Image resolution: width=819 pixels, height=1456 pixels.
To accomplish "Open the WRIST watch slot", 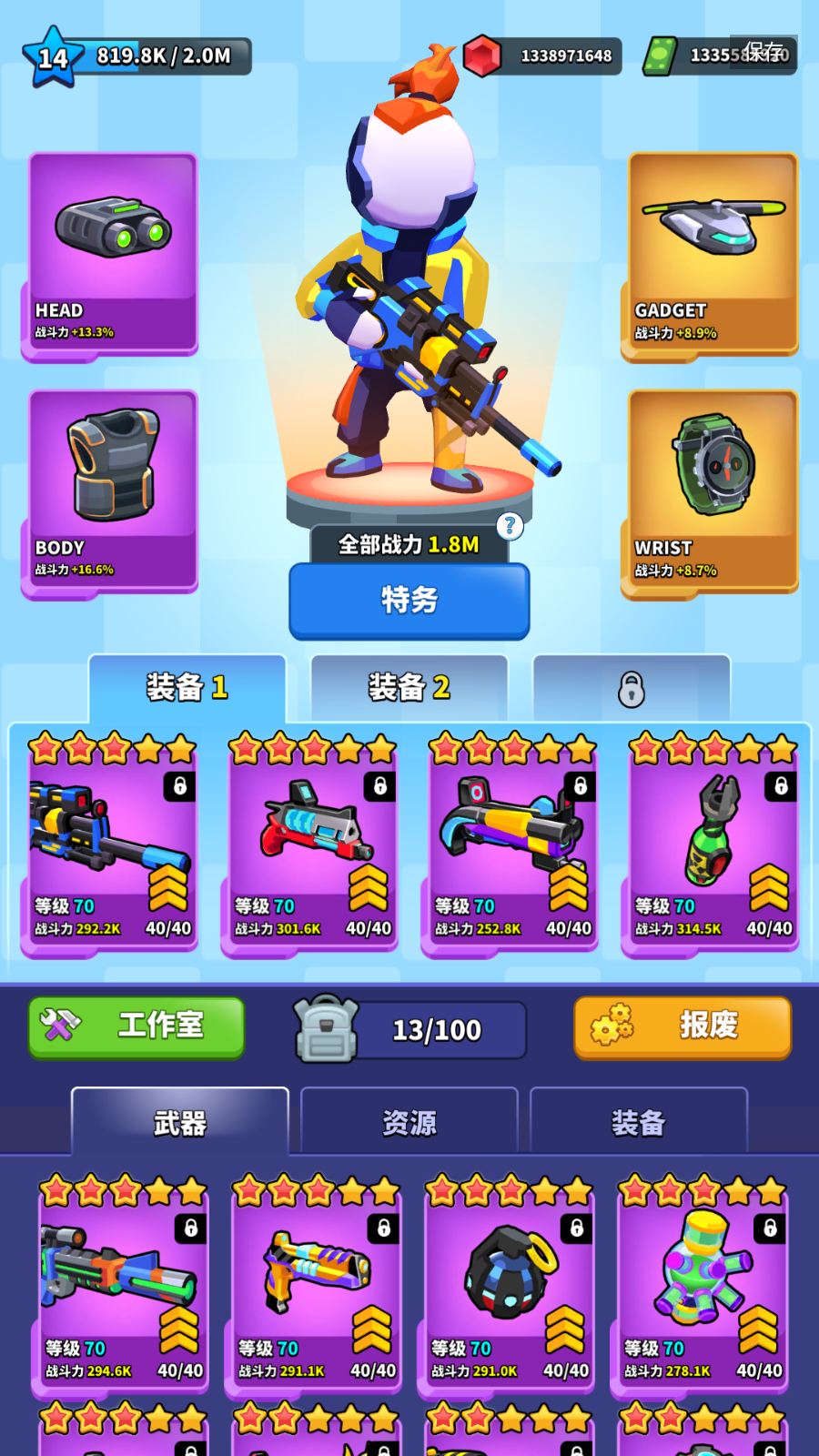I will (713, 491).
